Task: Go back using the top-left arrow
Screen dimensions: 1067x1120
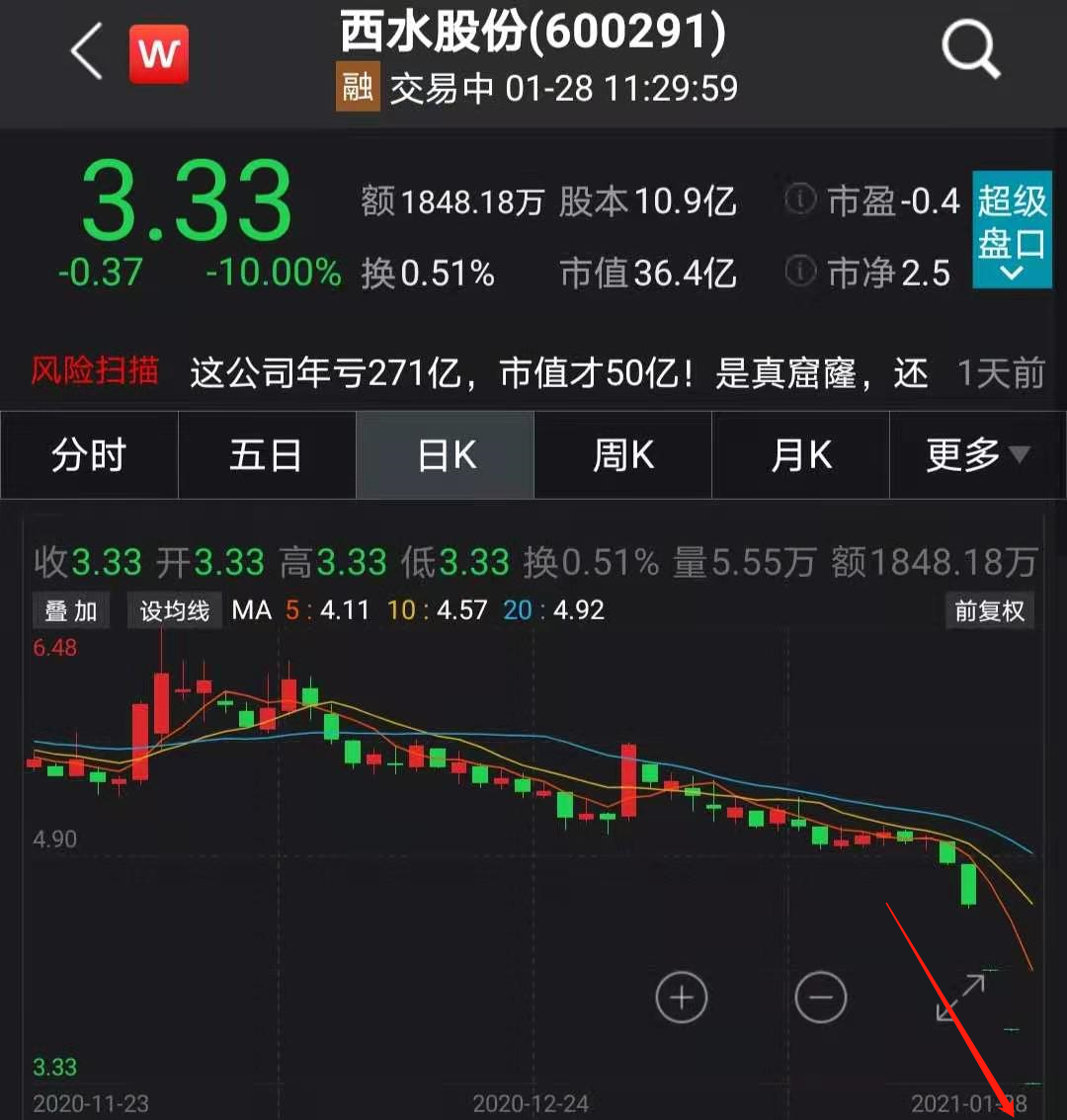Action: [87, 51]
